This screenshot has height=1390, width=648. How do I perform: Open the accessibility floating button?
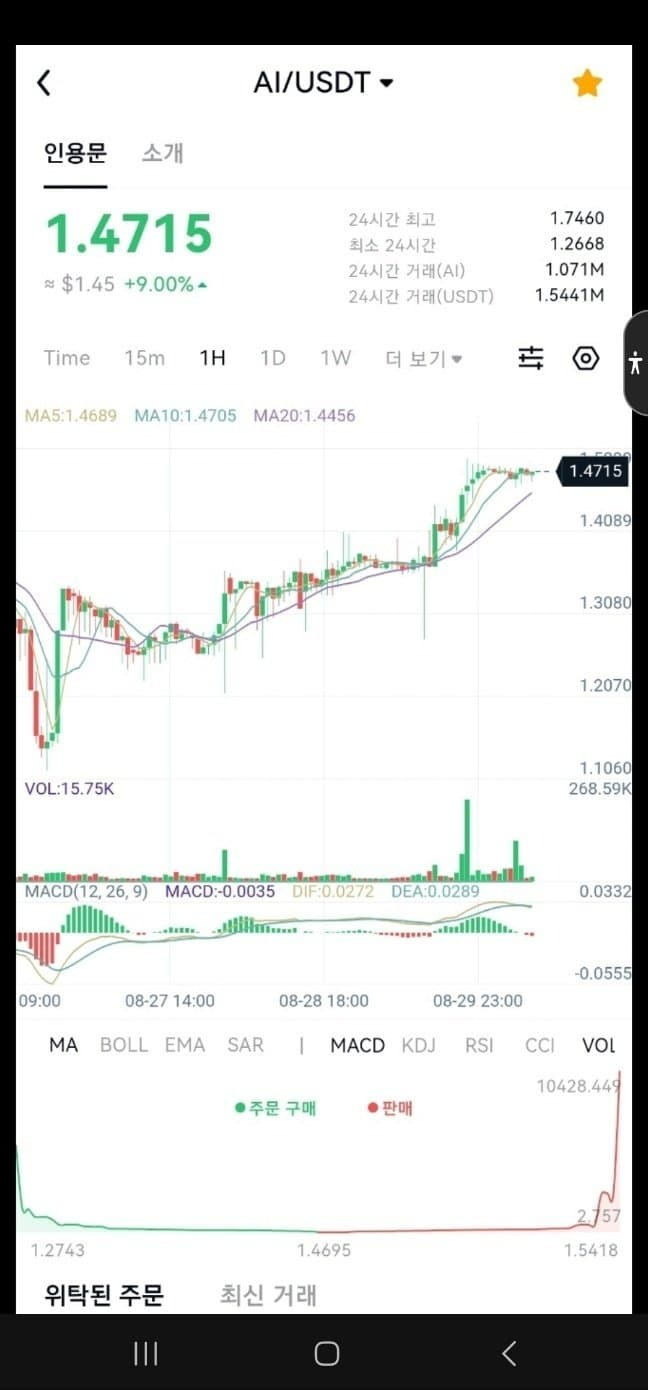point(636,362)
